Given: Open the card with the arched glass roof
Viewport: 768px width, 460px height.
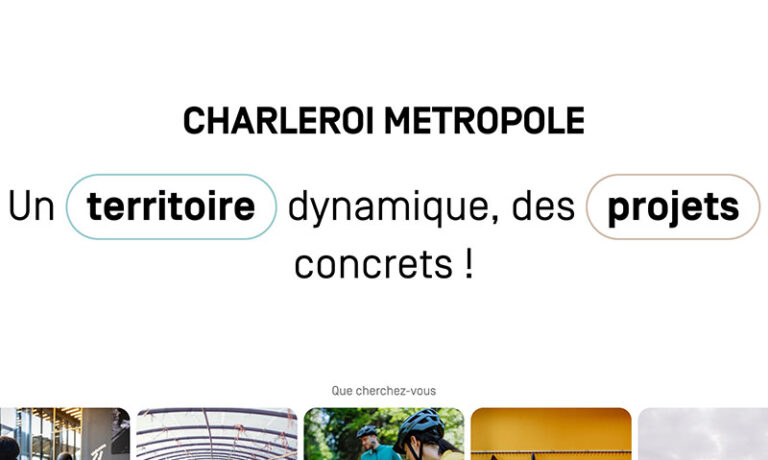Looking at the screenshot, I should click(x=217, y=434).
